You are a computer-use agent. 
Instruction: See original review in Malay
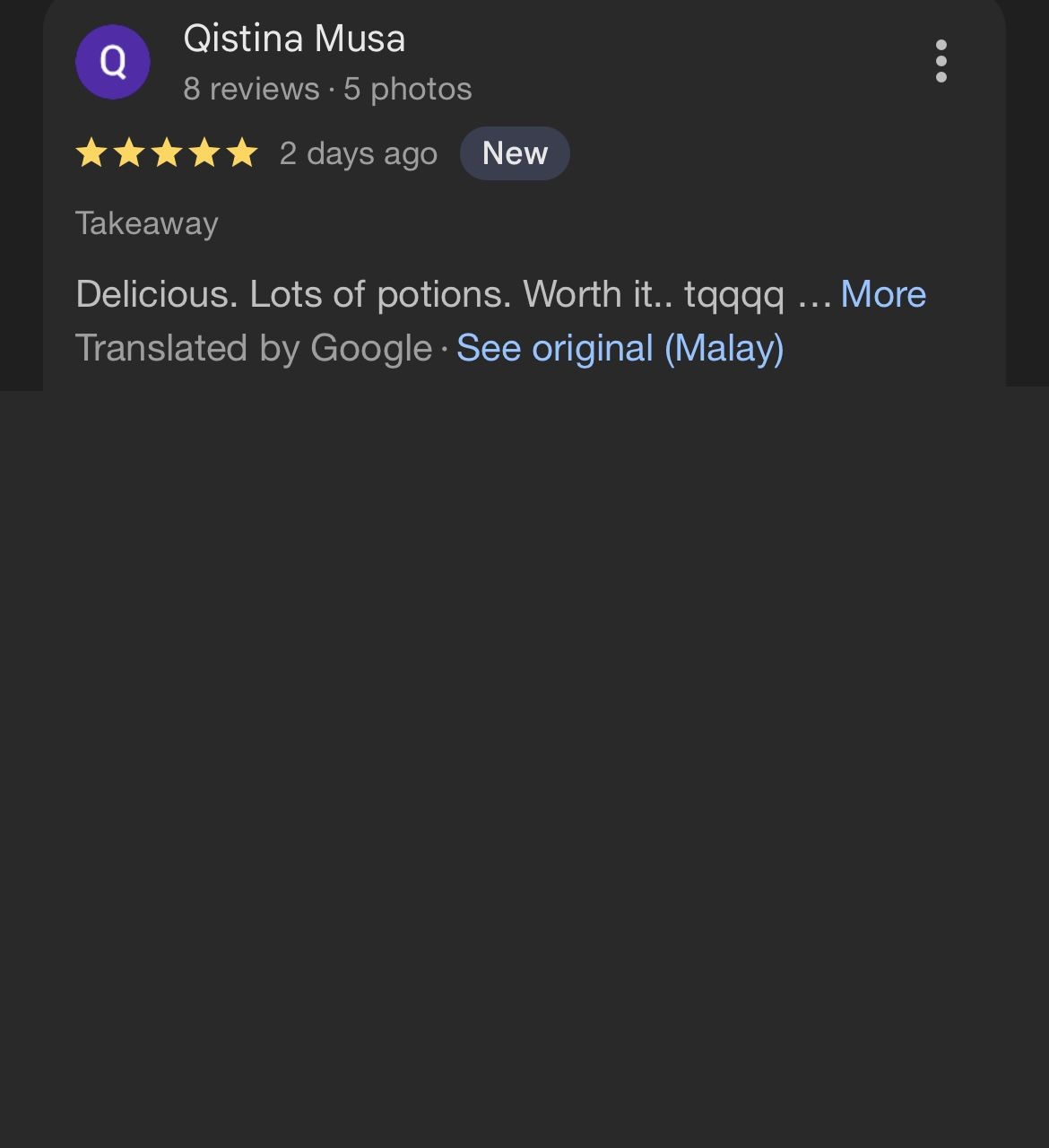(620, 348)
